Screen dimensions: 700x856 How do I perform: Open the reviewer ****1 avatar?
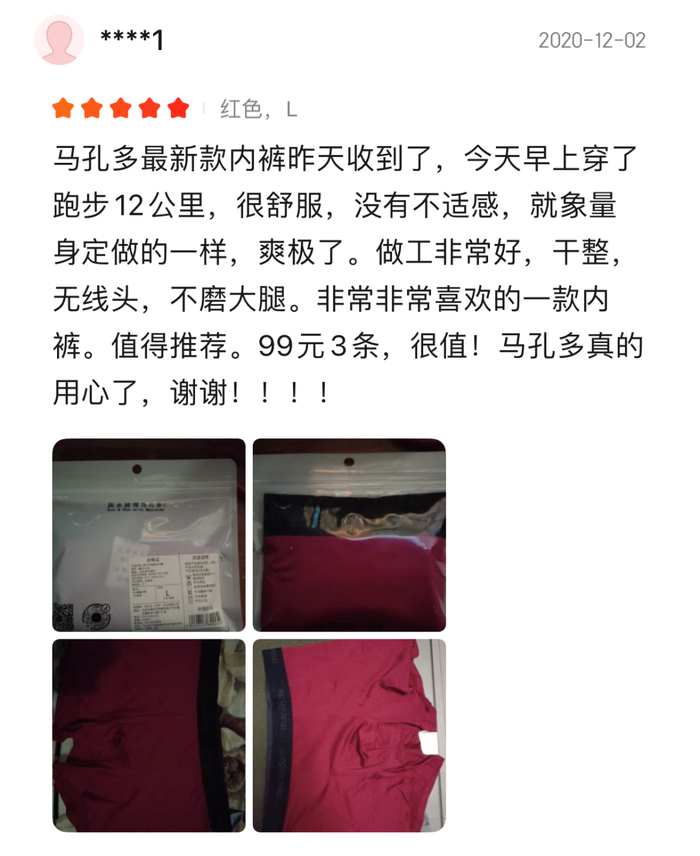[x=59, y=40]
